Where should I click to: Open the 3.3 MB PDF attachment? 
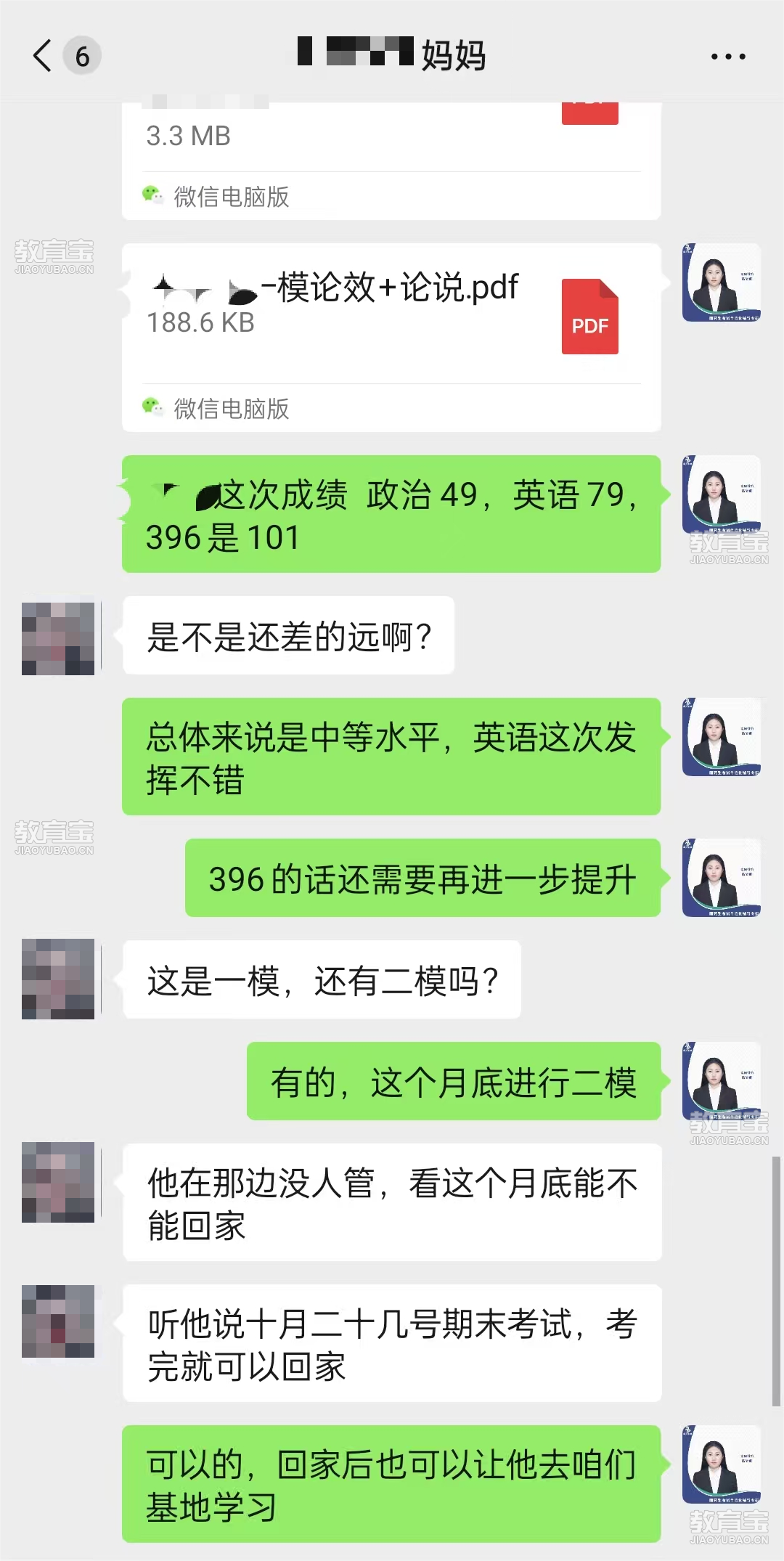click(391, 145)
